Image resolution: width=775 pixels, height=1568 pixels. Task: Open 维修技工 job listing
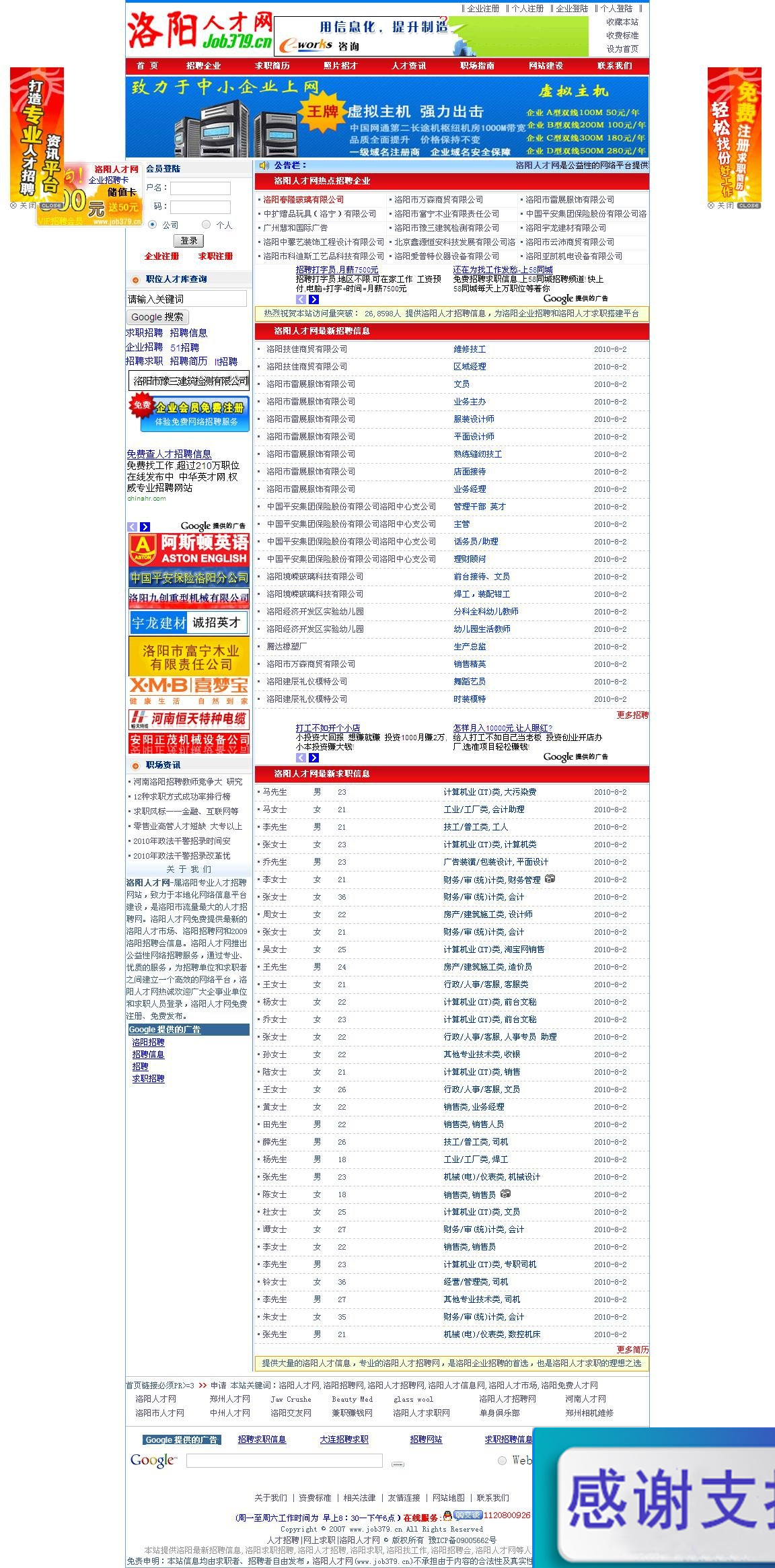click(470, 349)
